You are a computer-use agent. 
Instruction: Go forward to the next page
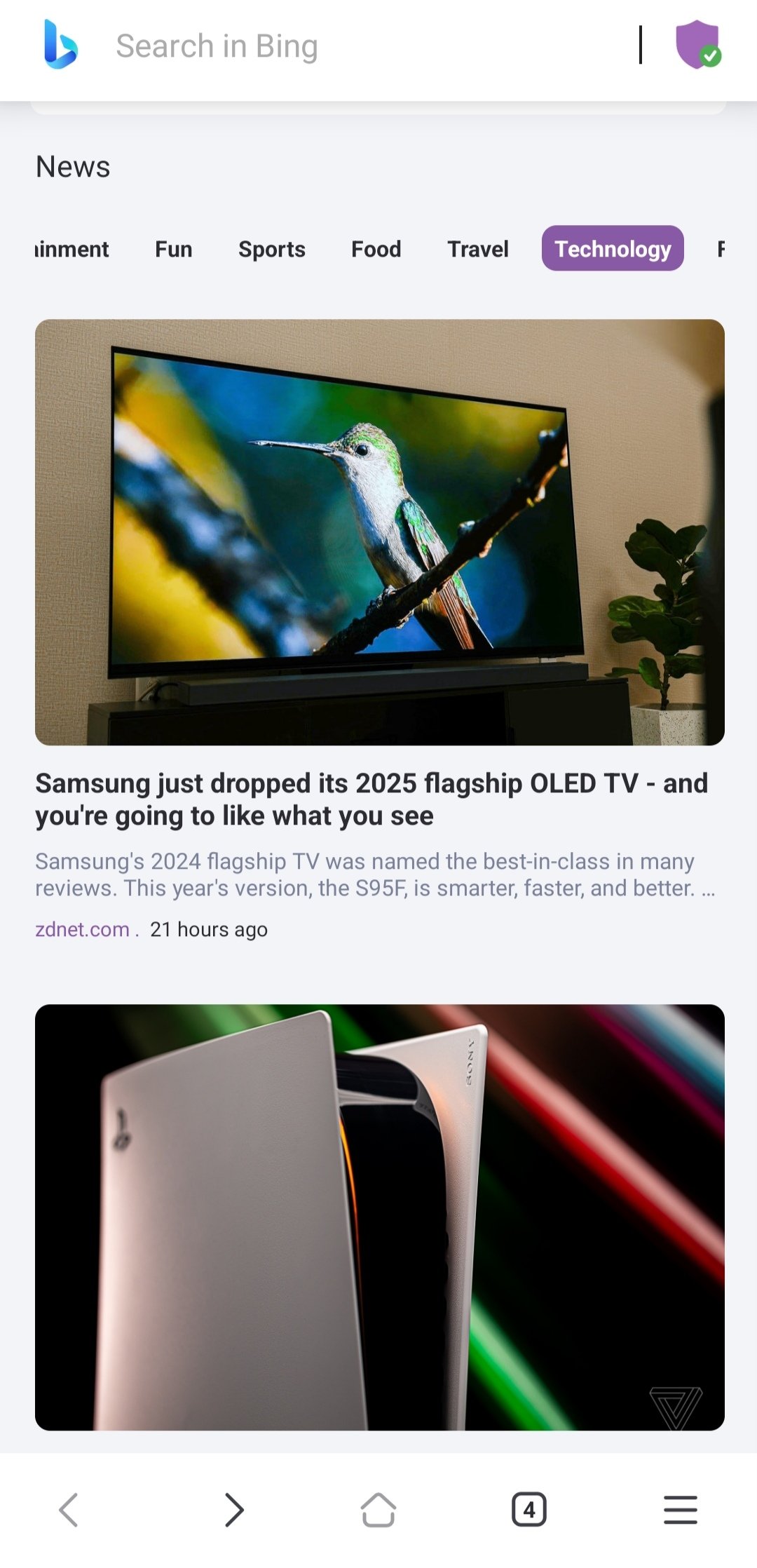coord(234,1509)
